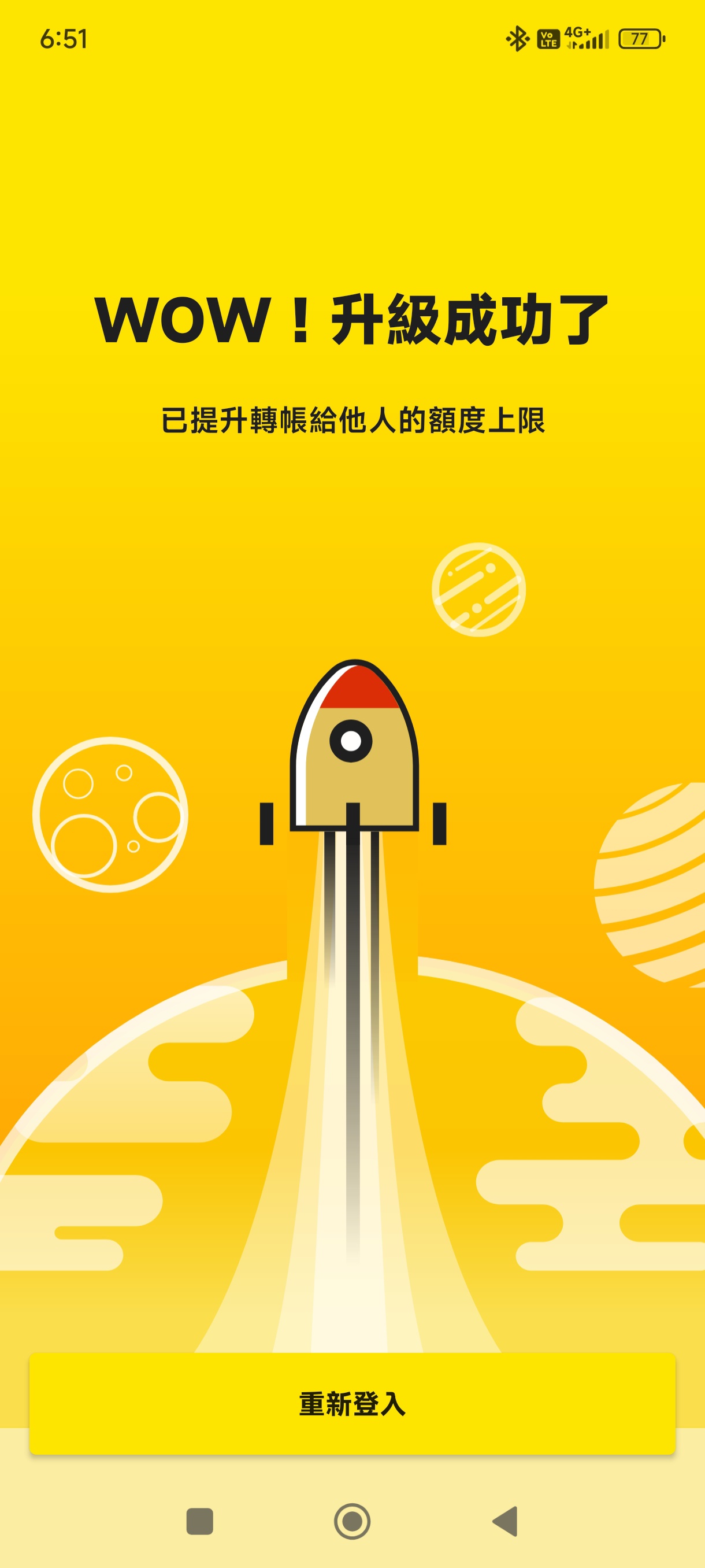
Task: Go back with the system back button
Action: [x=505, y=1522]
